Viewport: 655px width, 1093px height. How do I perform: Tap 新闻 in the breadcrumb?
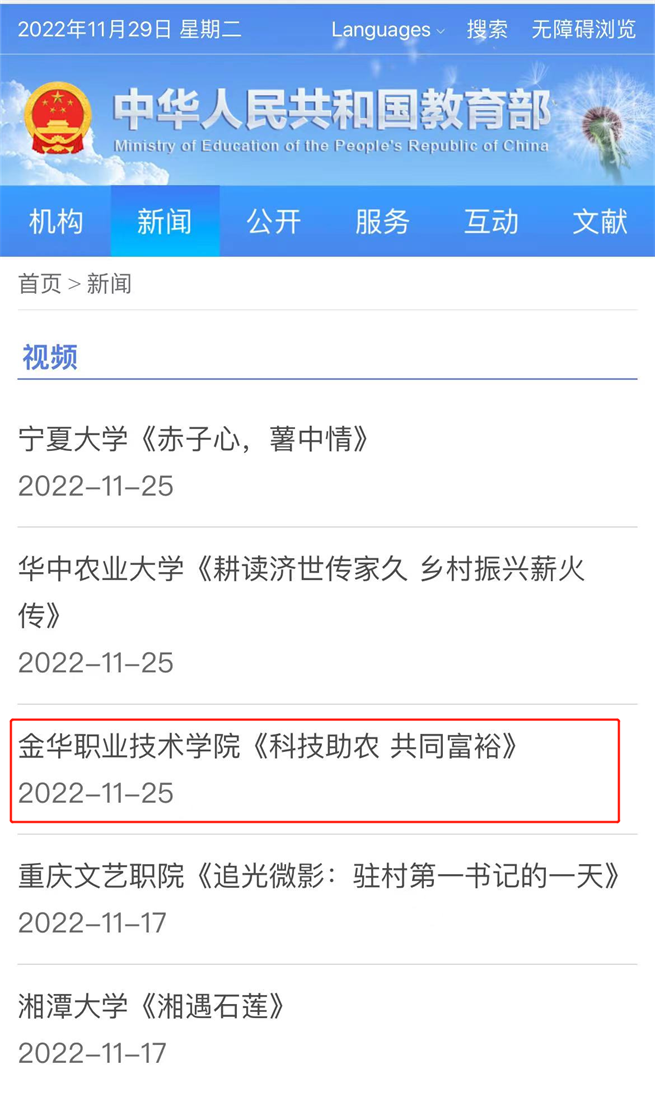tap(109, 284)
